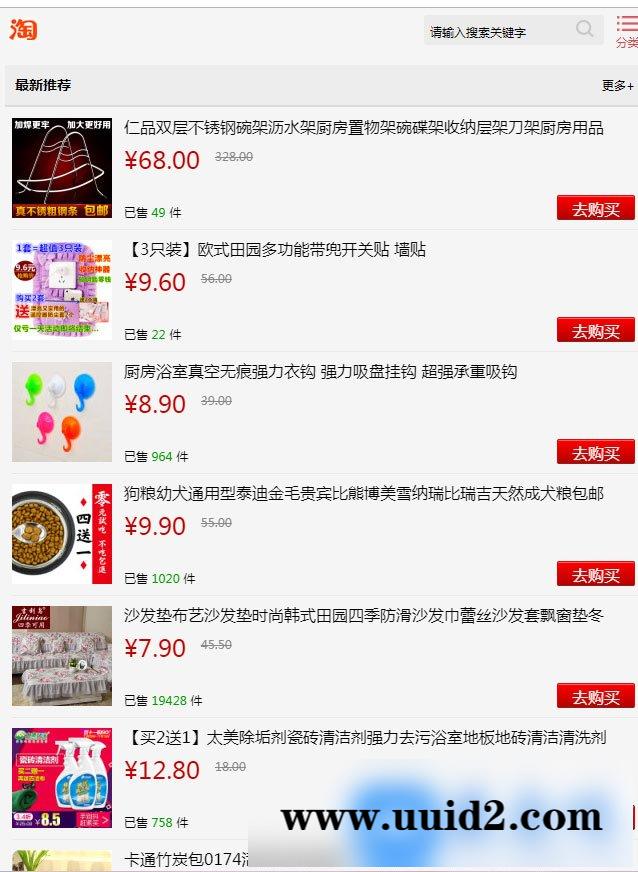Image resolution: width=638 pixels, height=872 pixels.
Task: Open the 分类 category menu
Action: click(x=626, y=31)
